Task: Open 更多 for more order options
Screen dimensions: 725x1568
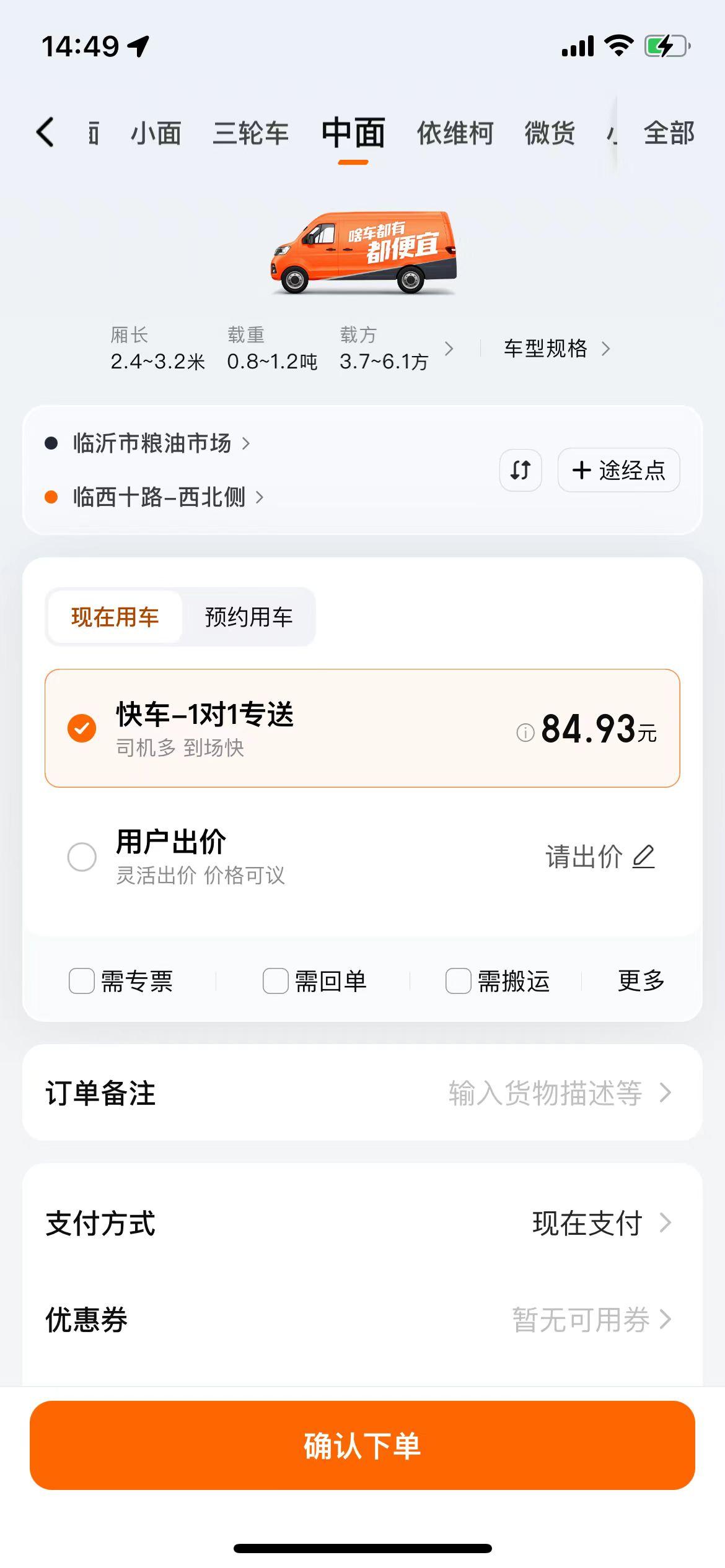Action: pyautogui.click(x=641, y=980)
